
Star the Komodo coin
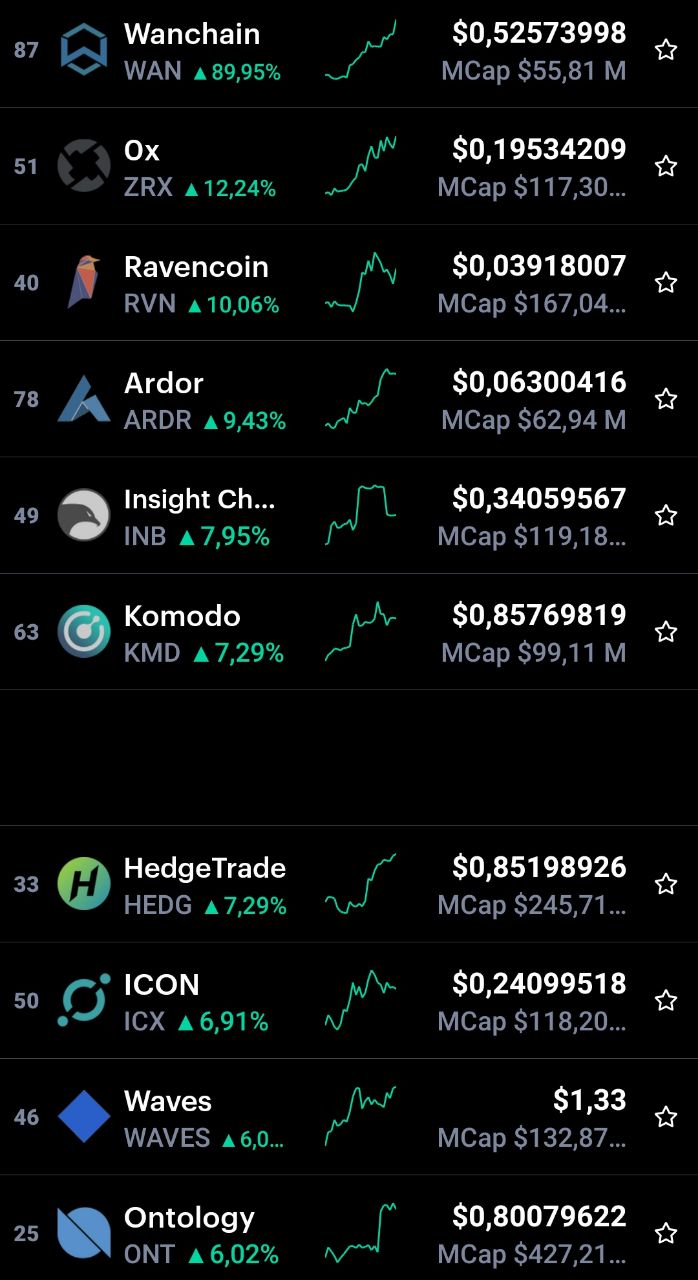666,632
